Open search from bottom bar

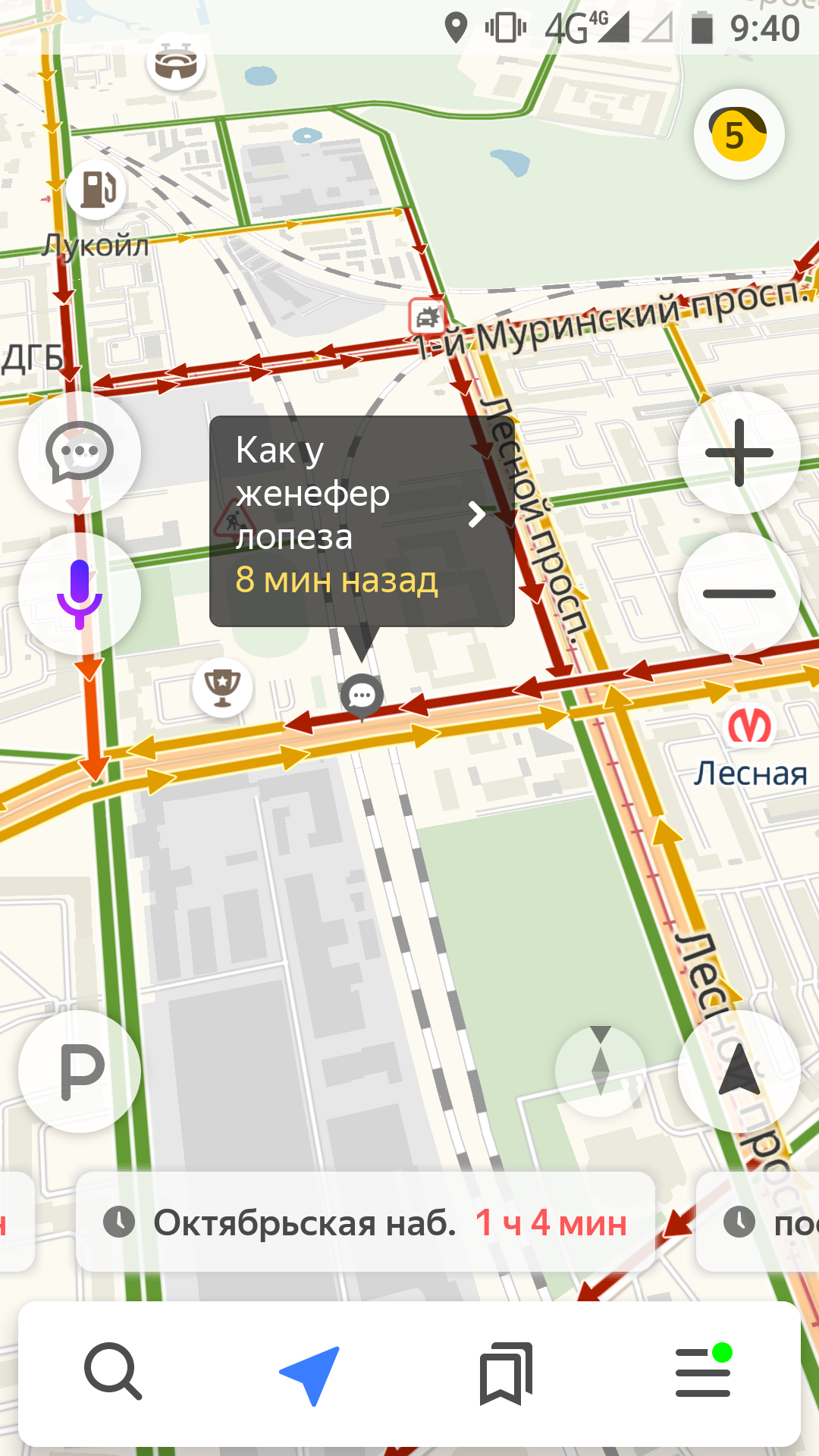pyautogui.click(x=113, y=1372)
